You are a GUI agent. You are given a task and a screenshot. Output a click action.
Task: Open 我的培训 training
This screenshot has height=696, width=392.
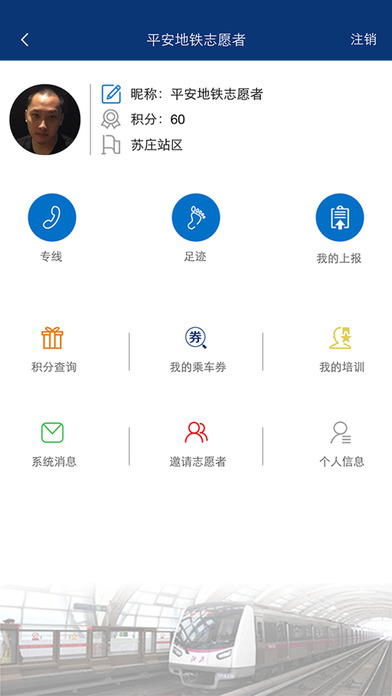[341, 350]
